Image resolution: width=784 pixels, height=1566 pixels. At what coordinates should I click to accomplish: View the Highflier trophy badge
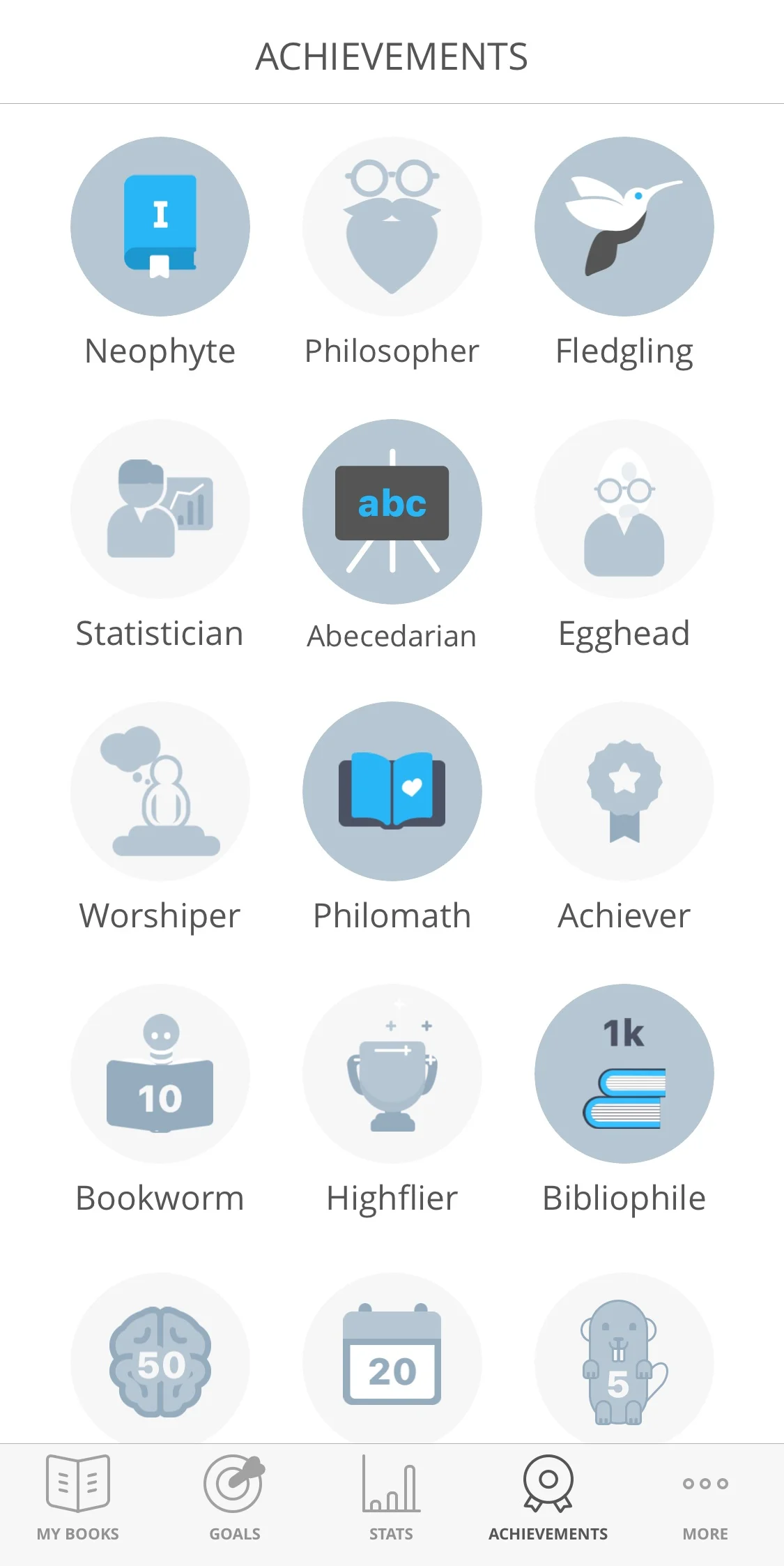pyautogui.click(x=392, y=1074)
